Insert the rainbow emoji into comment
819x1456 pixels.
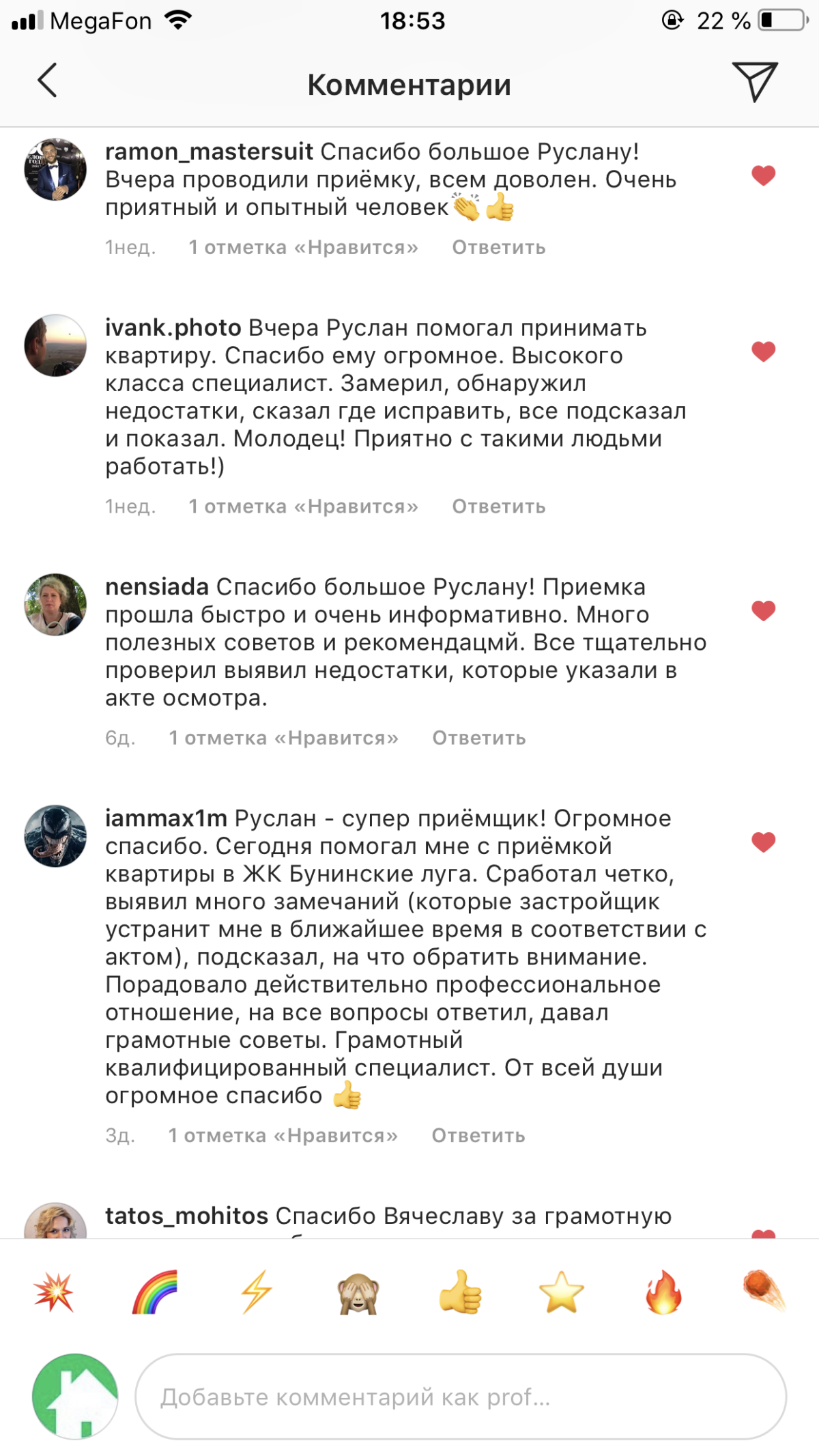tap(154, 1292)
